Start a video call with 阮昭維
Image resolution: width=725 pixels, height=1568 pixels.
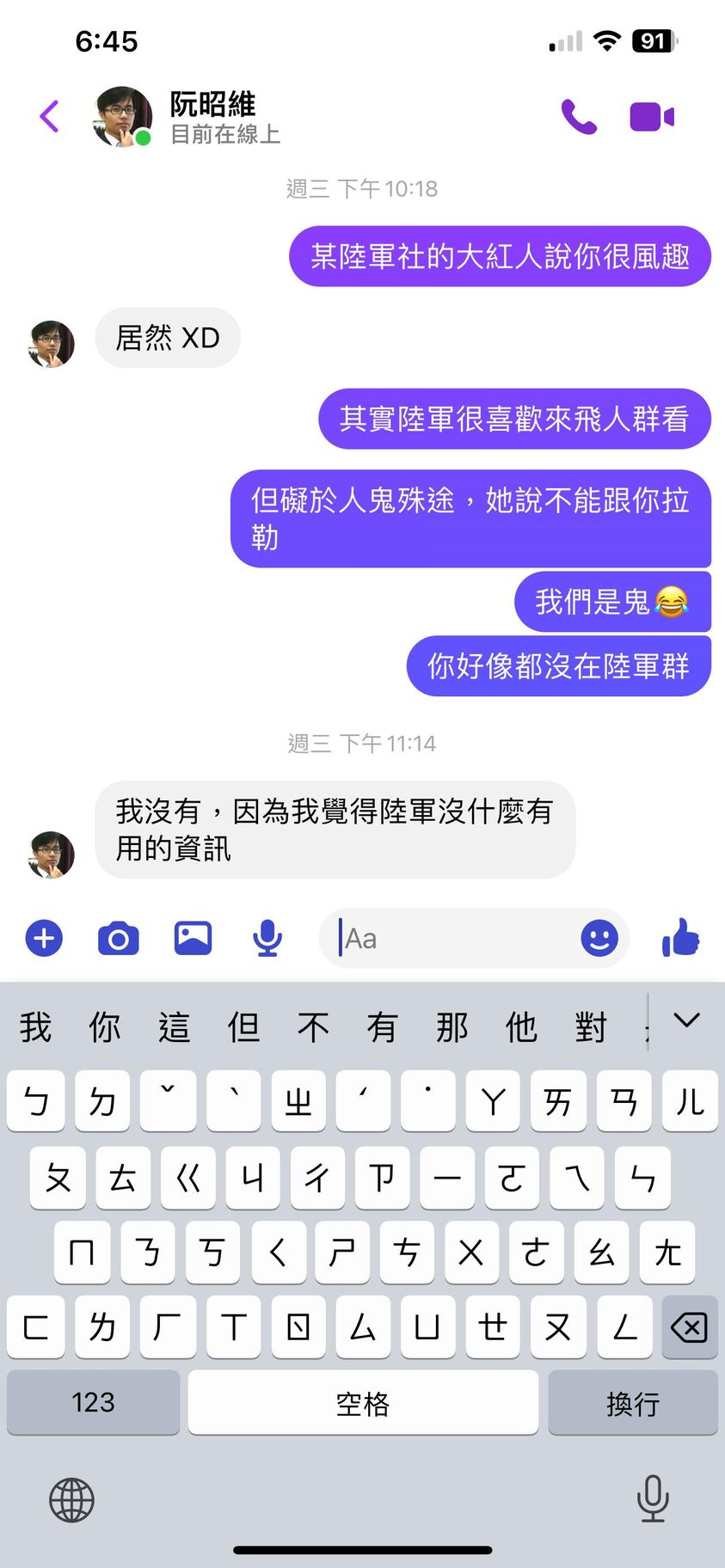(x=651, y=117)
